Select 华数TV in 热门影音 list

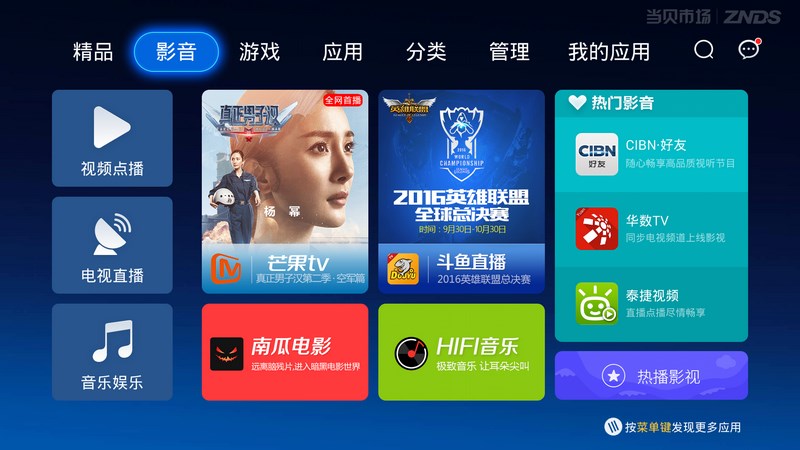[651, 228]
